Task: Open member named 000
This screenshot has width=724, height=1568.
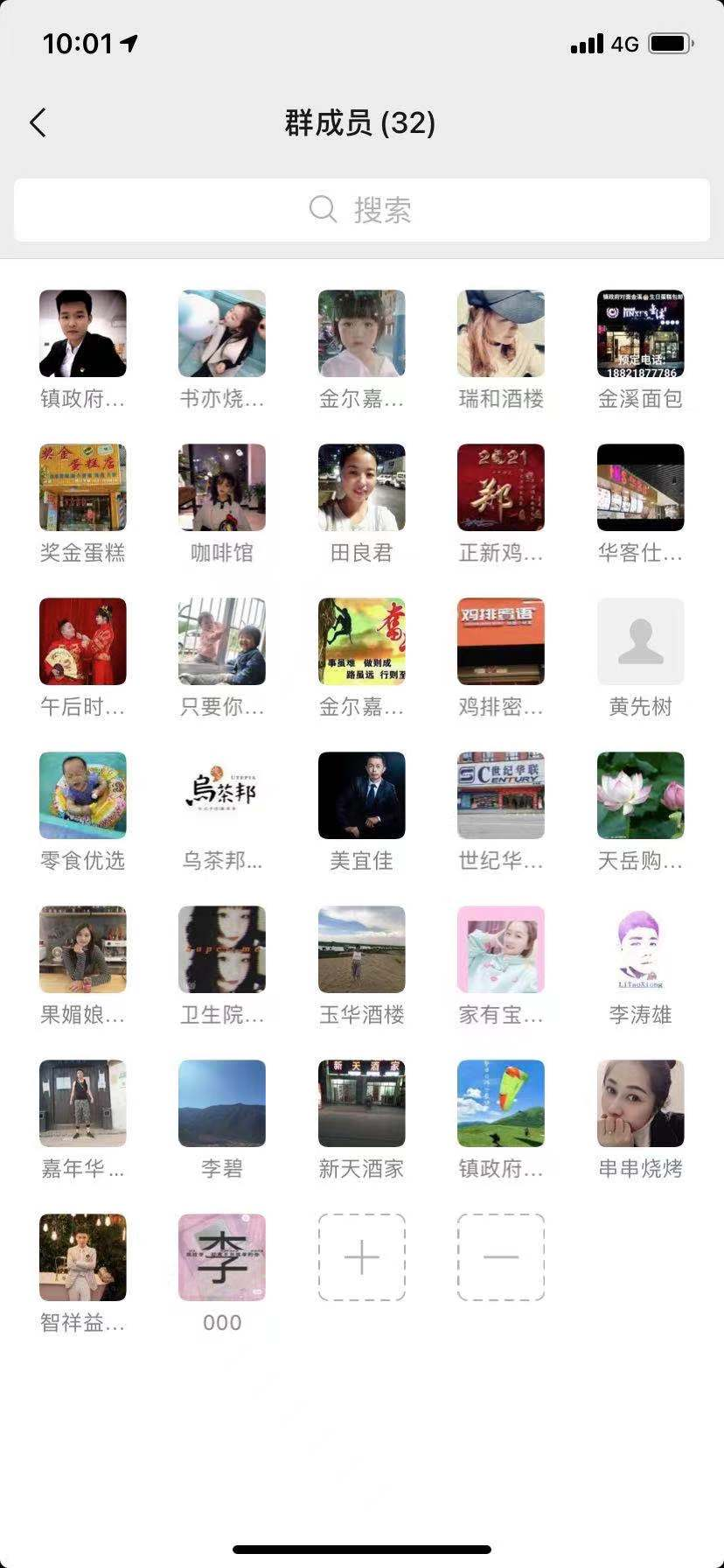Action: point(222,1257)
